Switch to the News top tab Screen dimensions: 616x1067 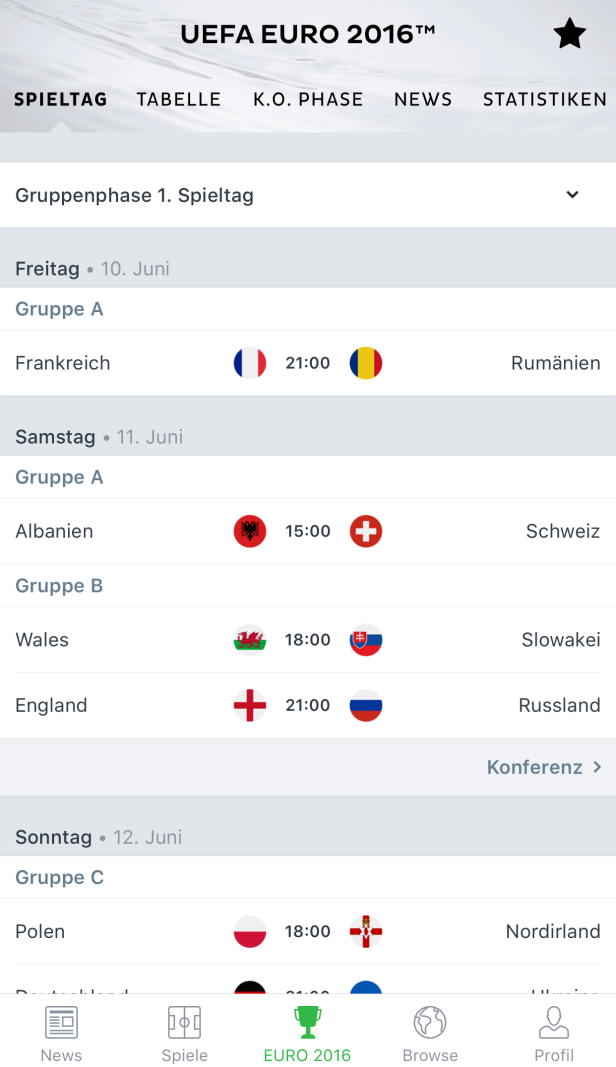[423, 99]
